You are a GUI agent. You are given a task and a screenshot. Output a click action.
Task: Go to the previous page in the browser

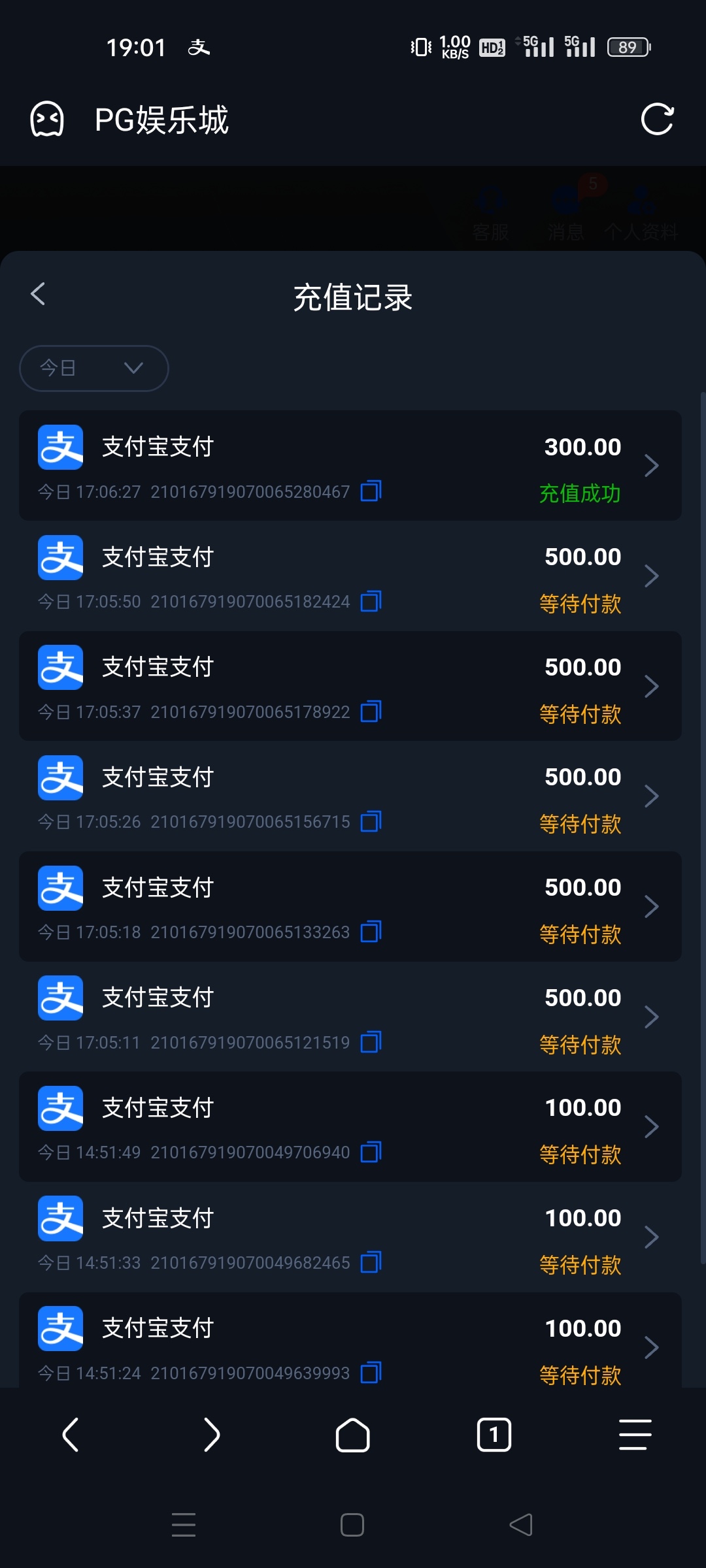click(x=71, y=1435)
